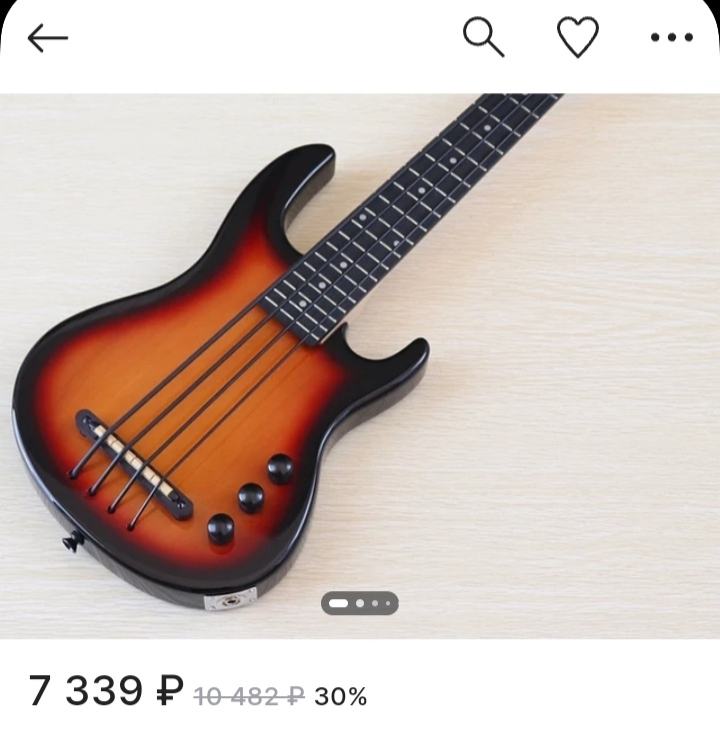This screenshot has width=720, height=739.
Task: Tap the photo gallery page indicator
Action: pos(360,603)
